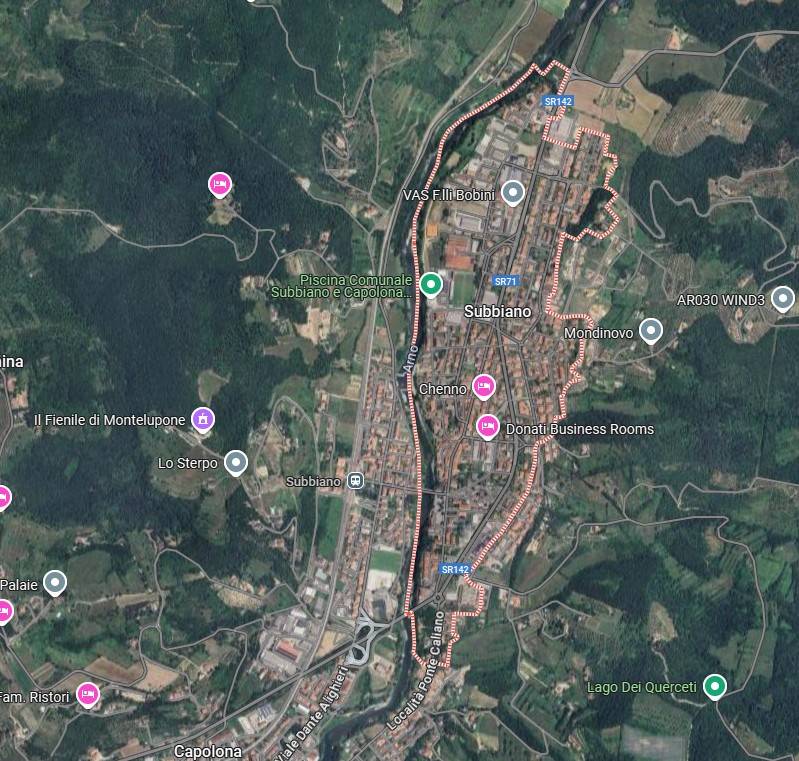Open the VAS F.lli Bobini map pin
799x761 pixels.
[513, 192]
